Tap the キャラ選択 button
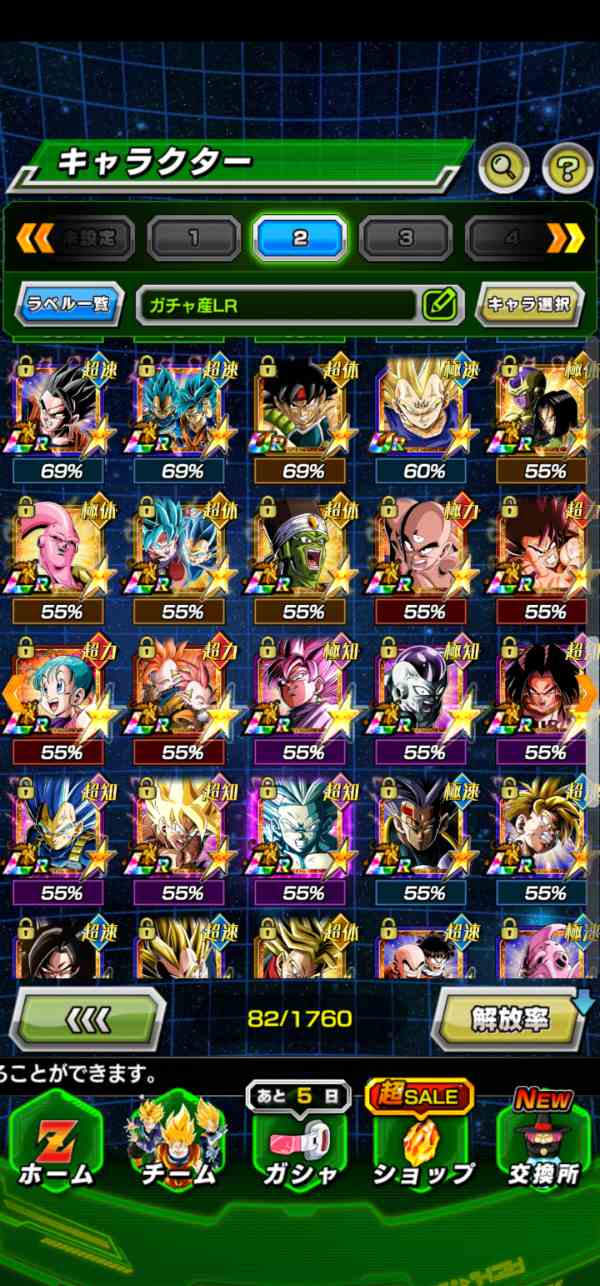Viewport: 600px width, 1286px height. 529,304
